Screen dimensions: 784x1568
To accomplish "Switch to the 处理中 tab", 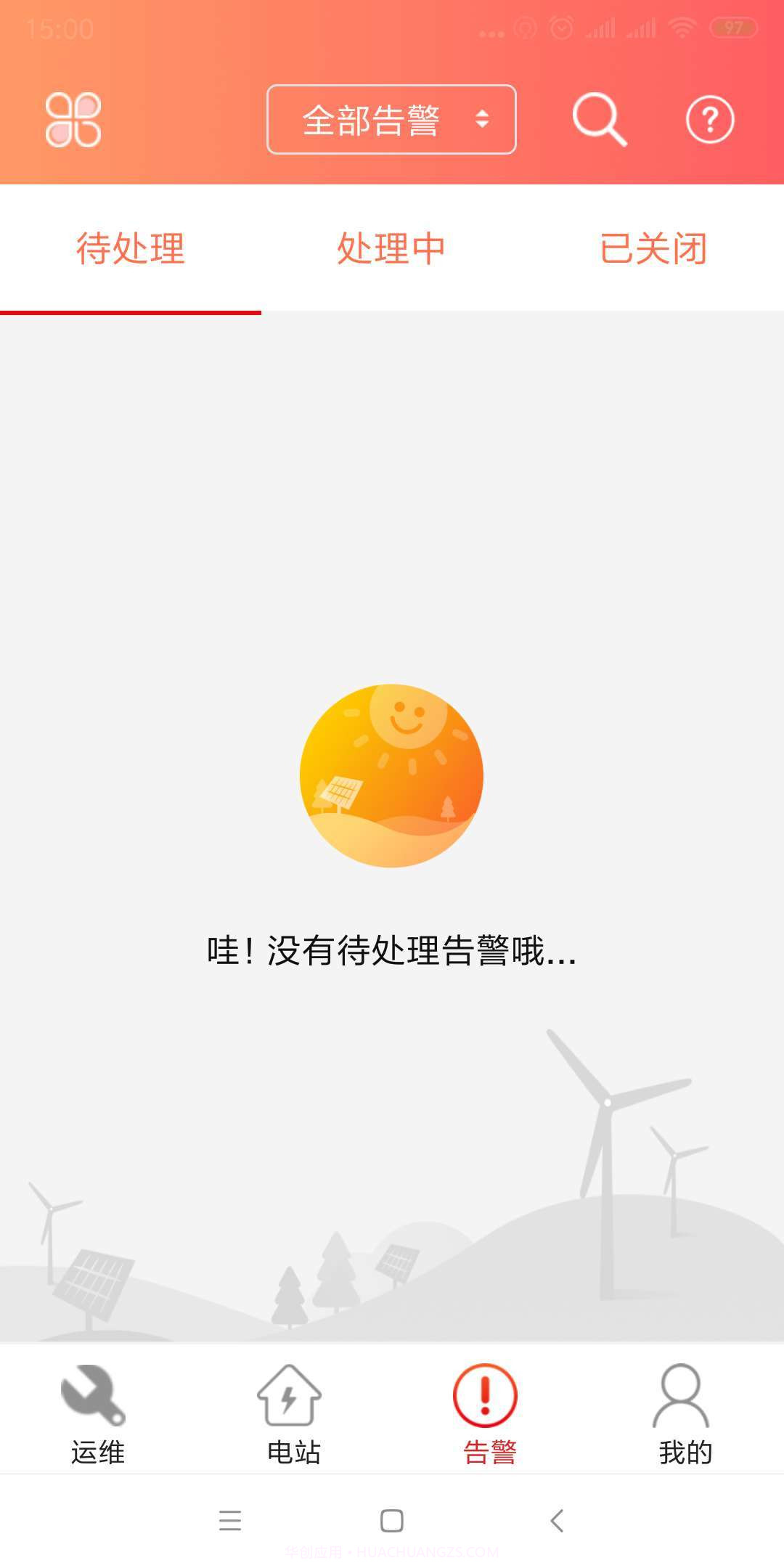I will click(390, 247).
